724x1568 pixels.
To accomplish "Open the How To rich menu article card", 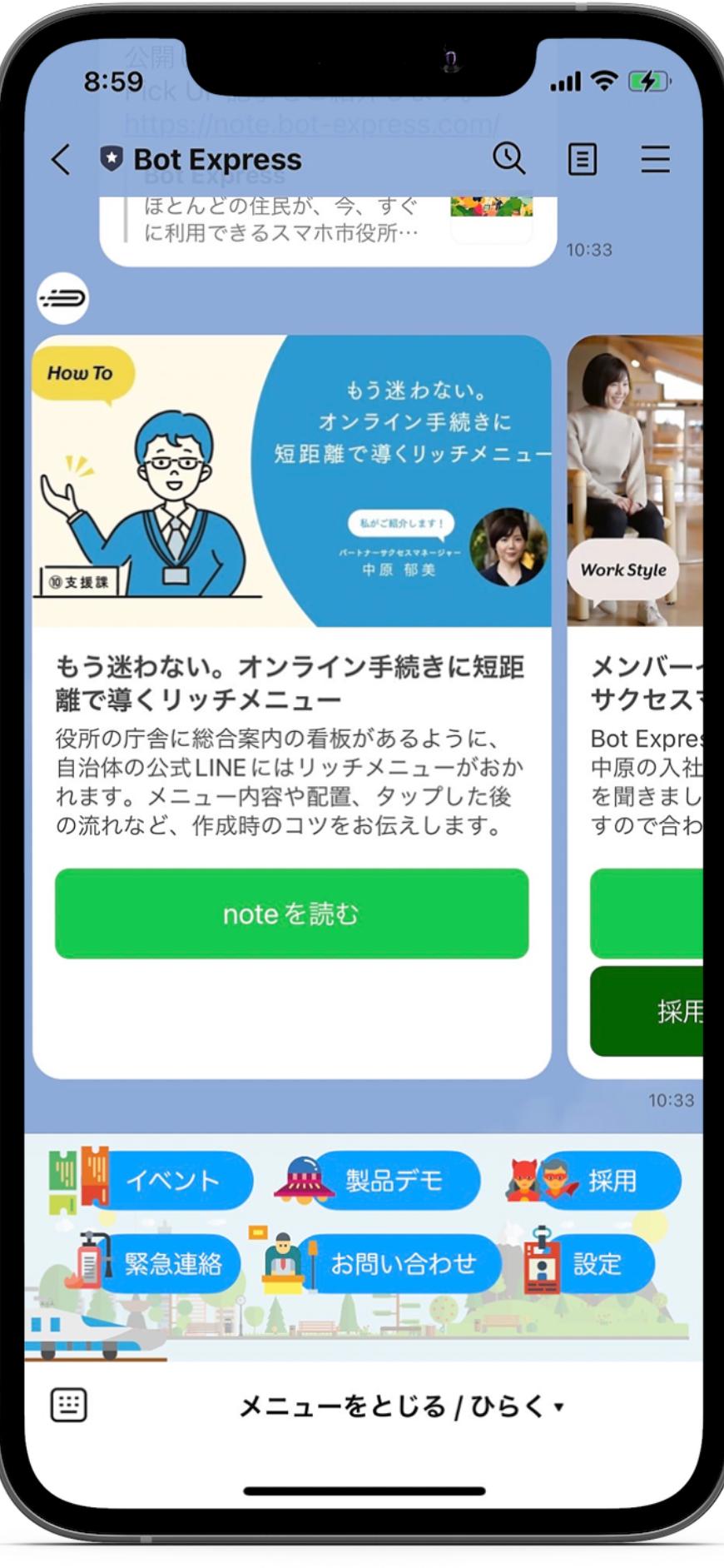I will 291,481.
